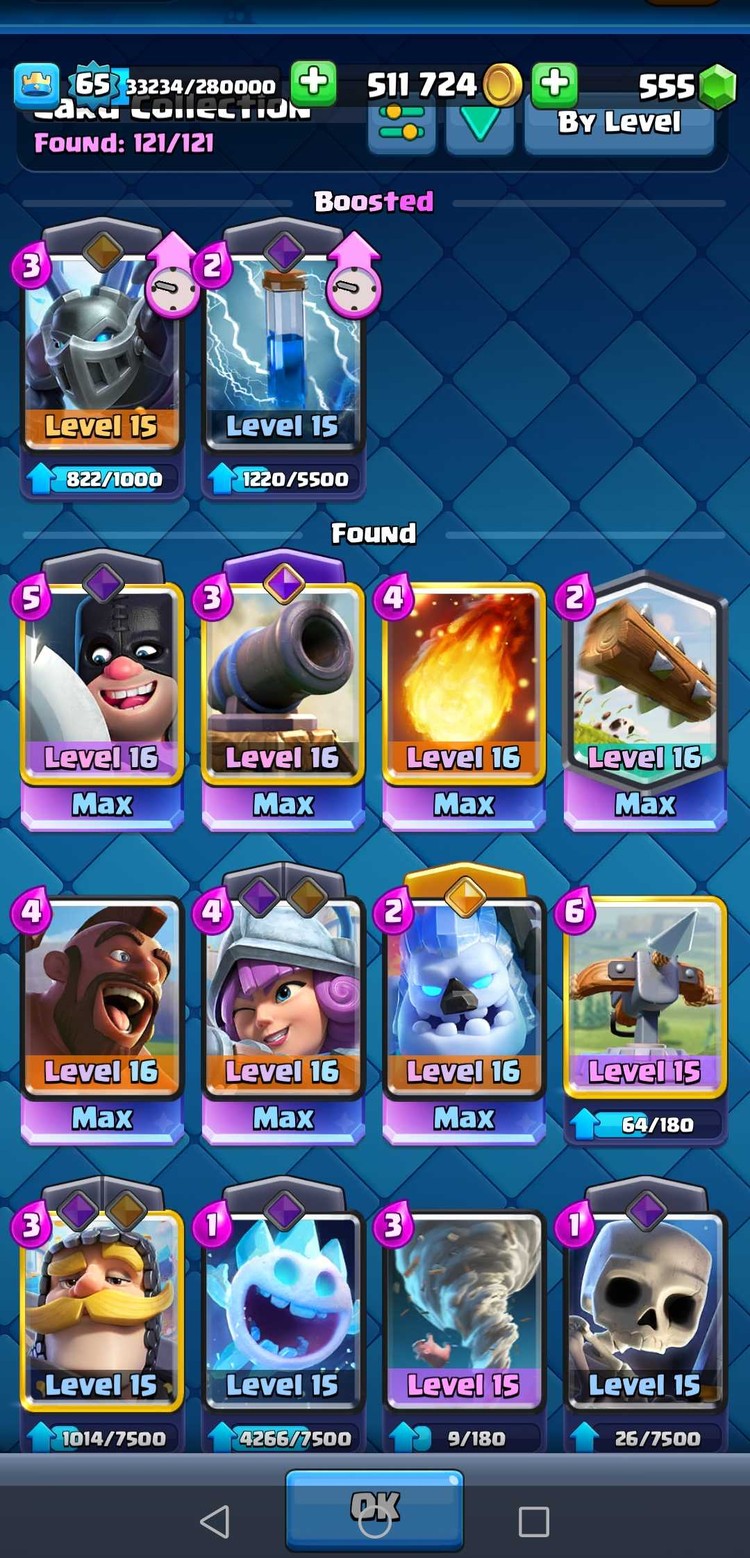The width and height of the screenshot is (750, 1558).
Task: Change the By Level sorting option
Action: [619, 124]
